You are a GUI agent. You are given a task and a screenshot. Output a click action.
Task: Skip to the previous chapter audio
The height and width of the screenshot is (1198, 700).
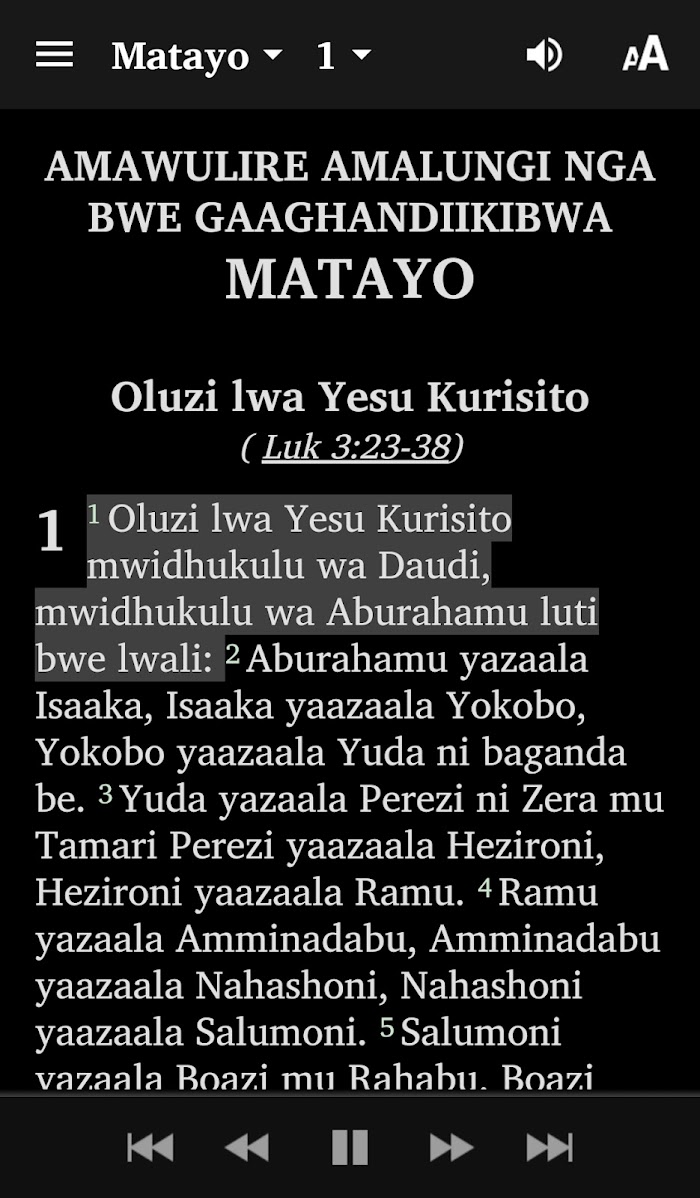150,1147
